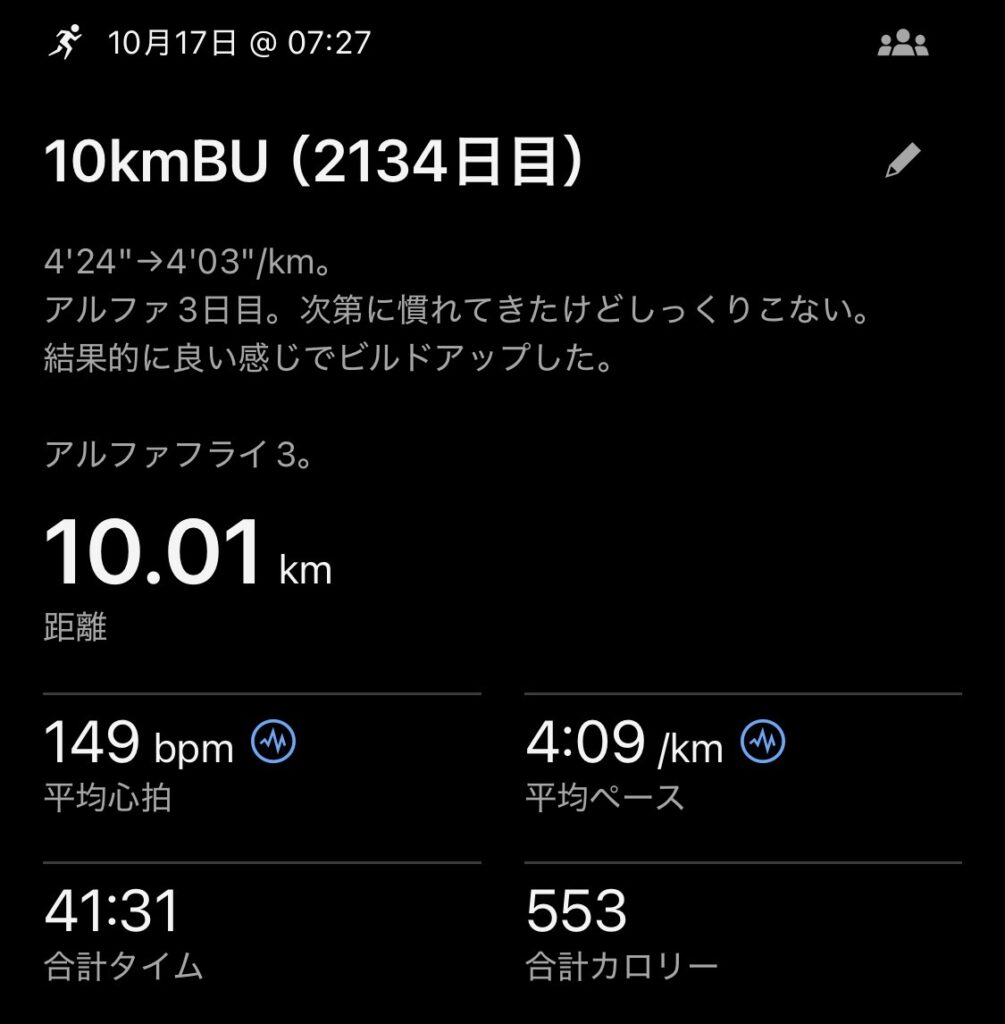Open the insight icon beside 149 bpm
Image resolution: width=1005 pixels, height=1024 pixels.
point(273,742)
